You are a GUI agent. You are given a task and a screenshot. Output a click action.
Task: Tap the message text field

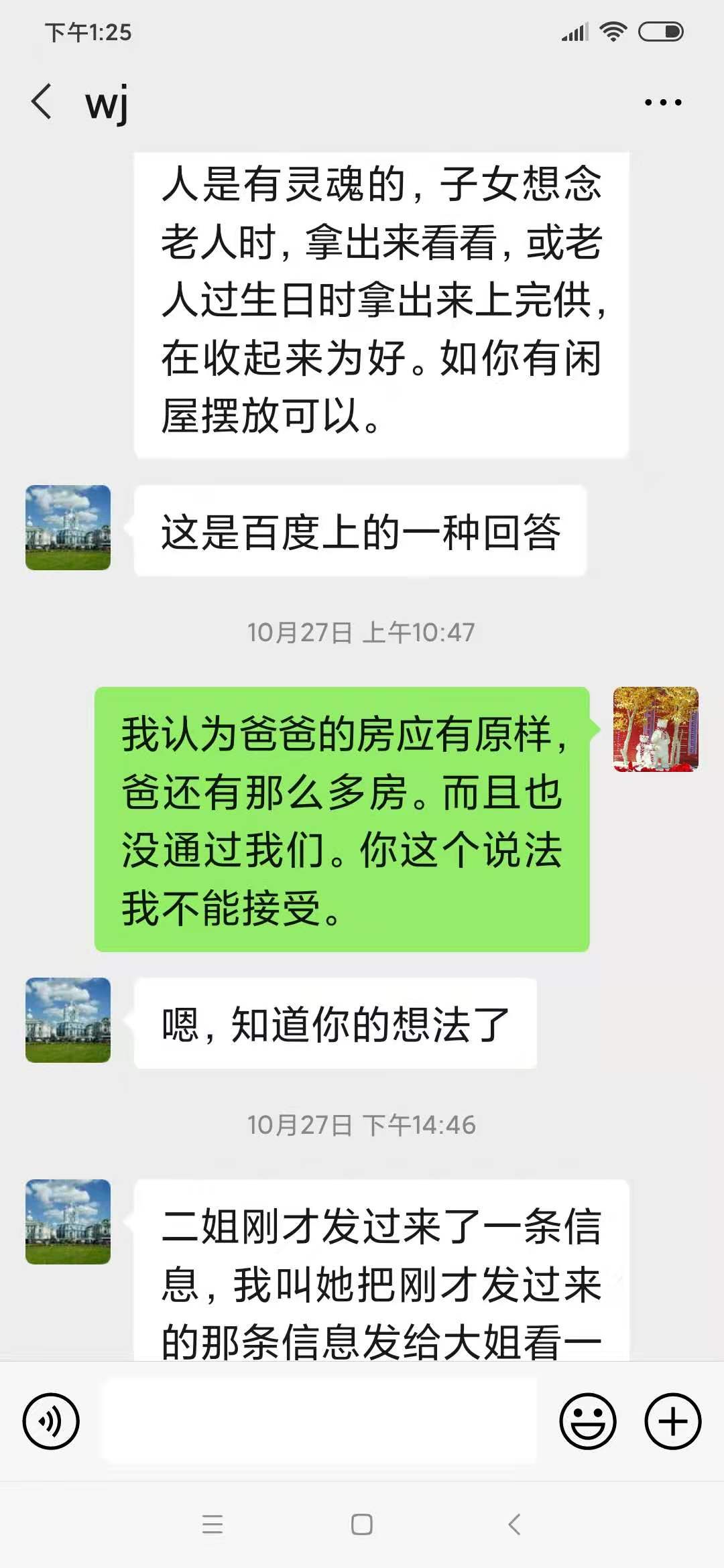pyautogui.click(x=319, y=1421)
